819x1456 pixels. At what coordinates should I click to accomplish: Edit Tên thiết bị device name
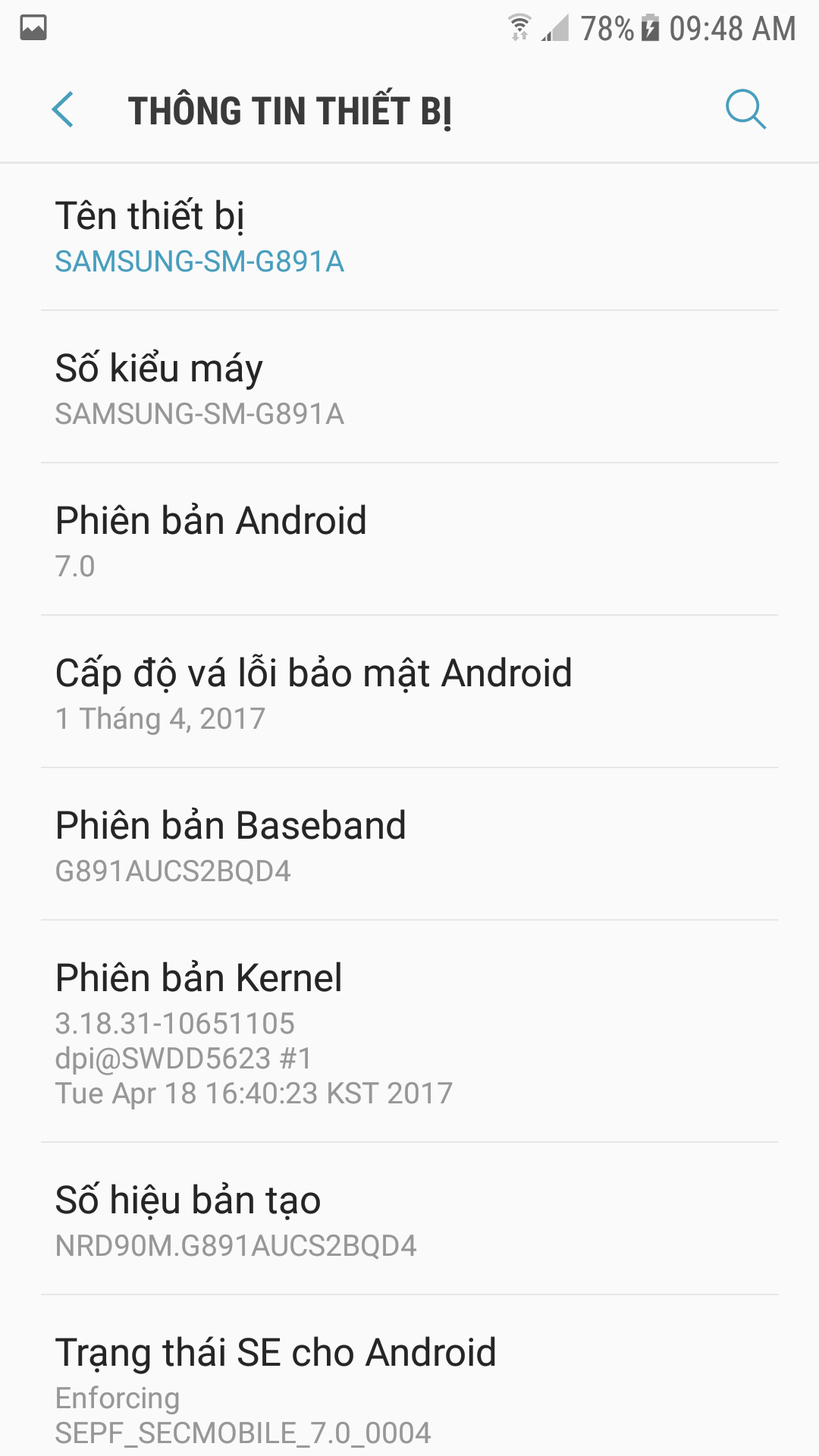coord(409,237)
